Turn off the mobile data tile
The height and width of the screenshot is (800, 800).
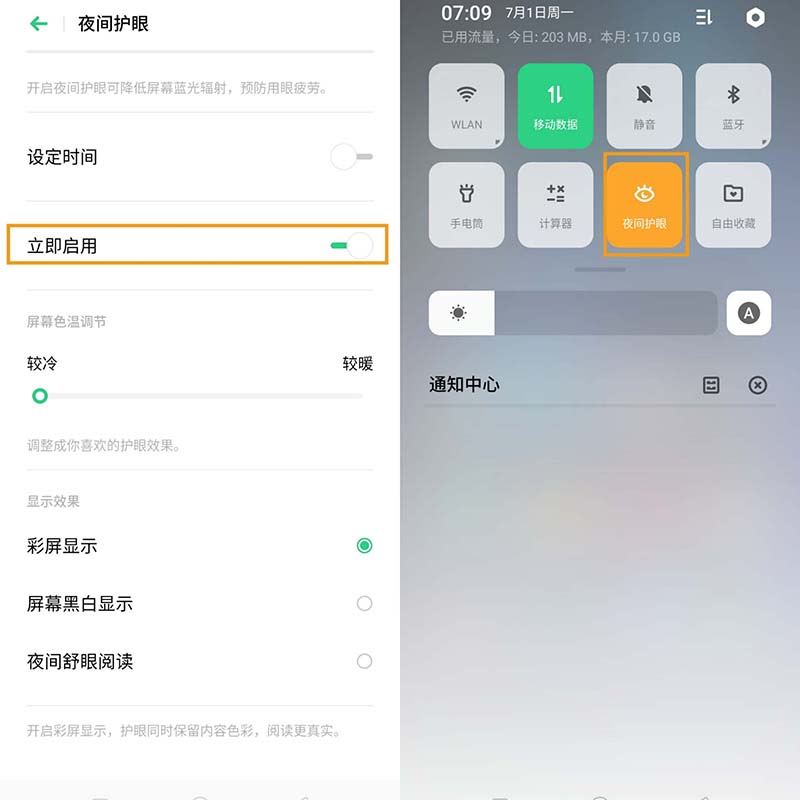coord(555,106)
